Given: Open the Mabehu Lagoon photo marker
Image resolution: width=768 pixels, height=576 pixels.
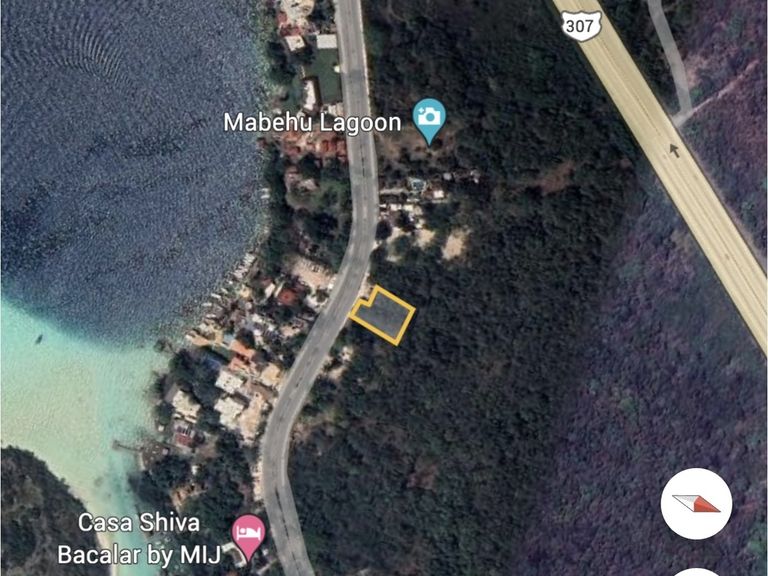Looking at the screenshot, I should tap(429, 119).
